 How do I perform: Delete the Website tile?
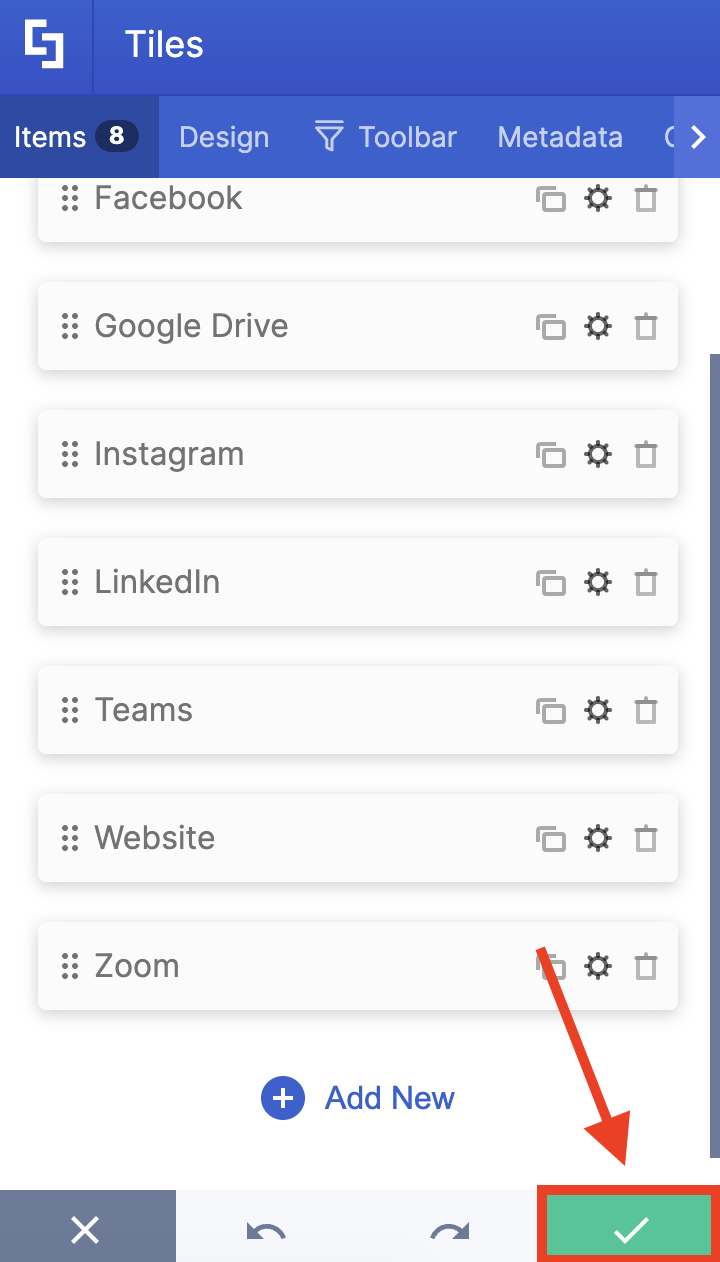(x=646, y=838)
